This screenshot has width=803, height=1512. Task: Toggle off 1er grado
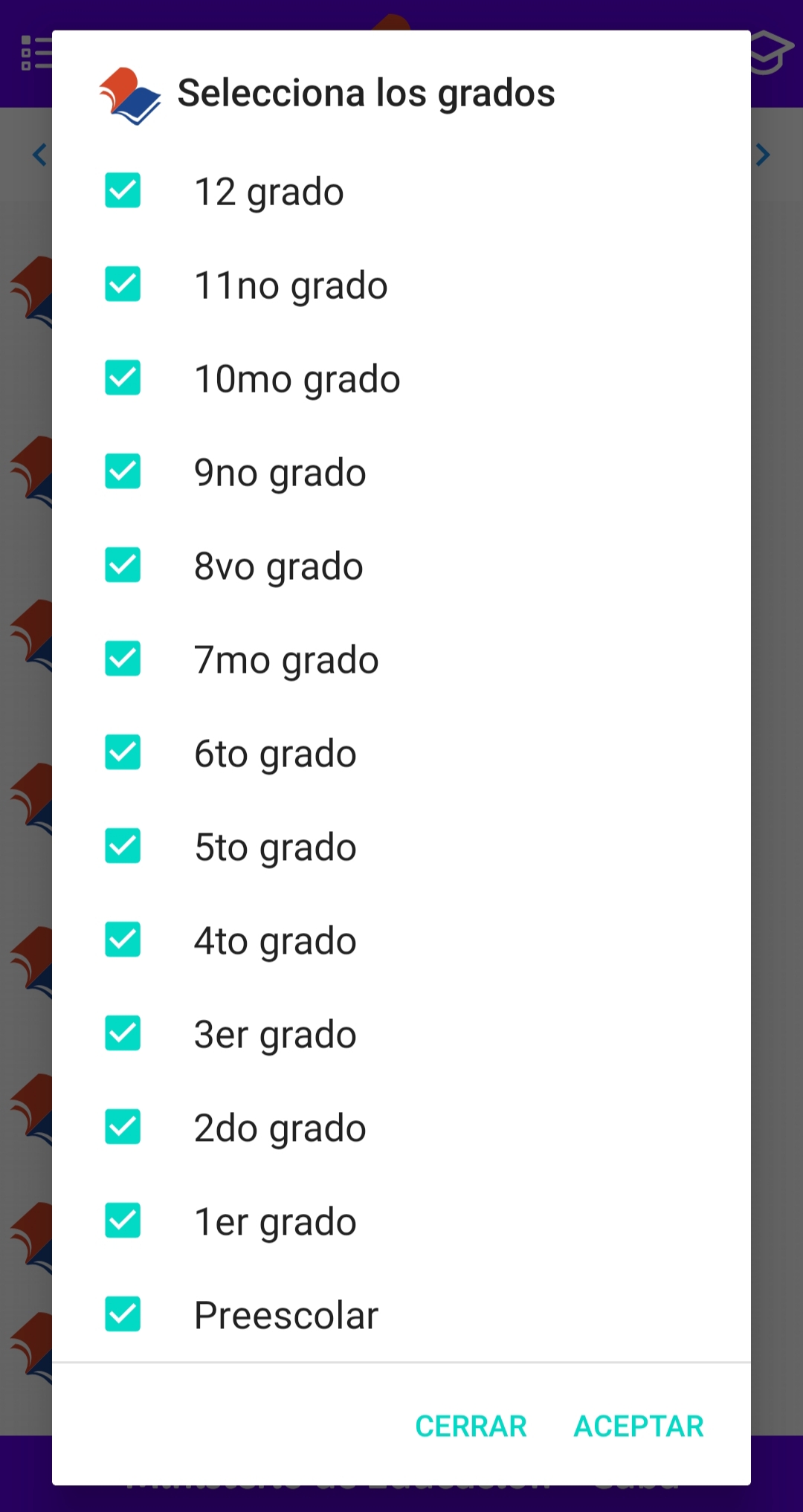point(123,1221)
